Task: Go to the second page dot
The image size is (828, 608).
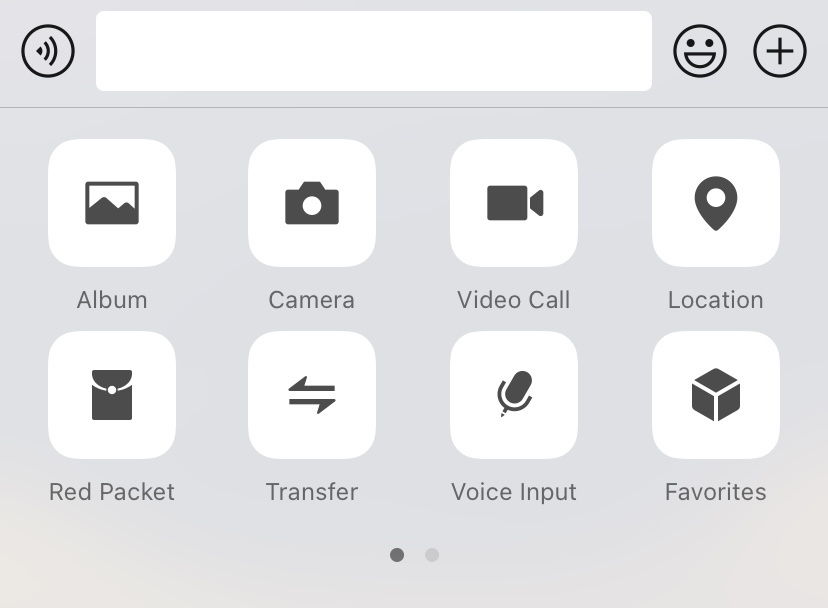Action: pyautogui.click(x=432, y=555)
